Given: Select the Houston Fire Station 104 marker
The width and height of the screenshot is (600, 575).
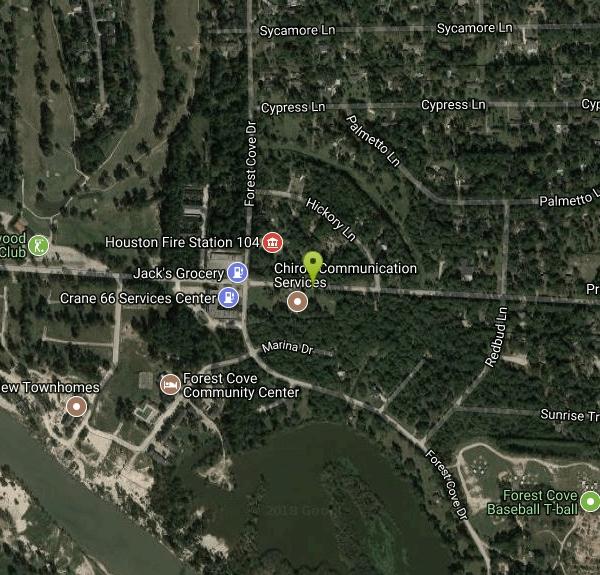Looking at the screenshot, I should 272,243.
